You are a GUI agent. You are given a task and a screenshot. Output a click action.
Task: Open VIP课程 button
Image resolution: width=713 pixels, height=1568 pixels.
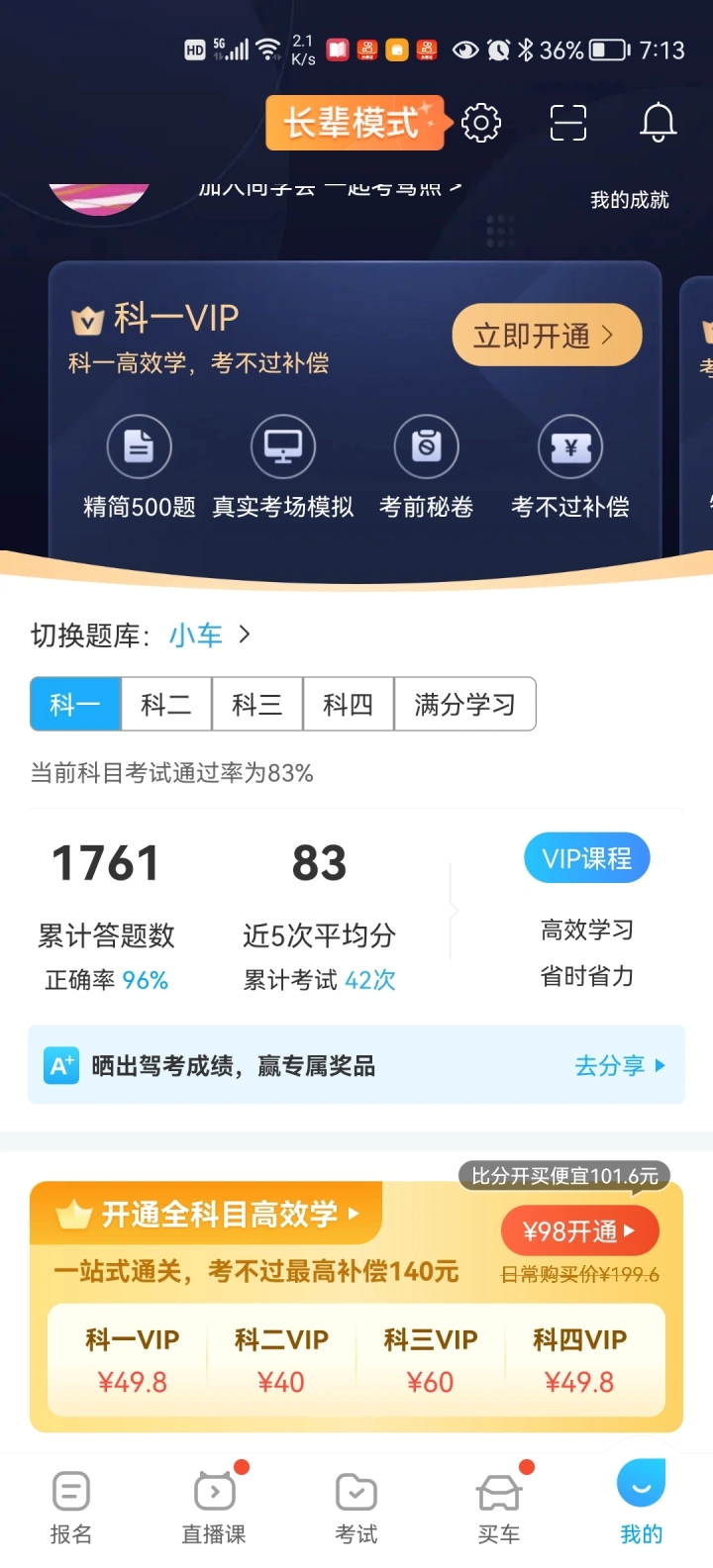[x=587, y=858]
